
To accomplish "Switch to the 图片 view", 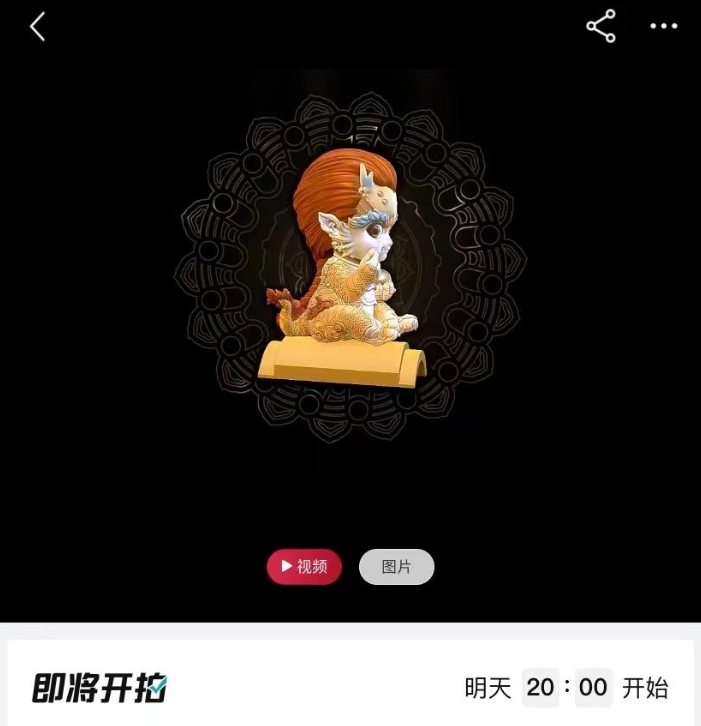I will pos(396,566).
